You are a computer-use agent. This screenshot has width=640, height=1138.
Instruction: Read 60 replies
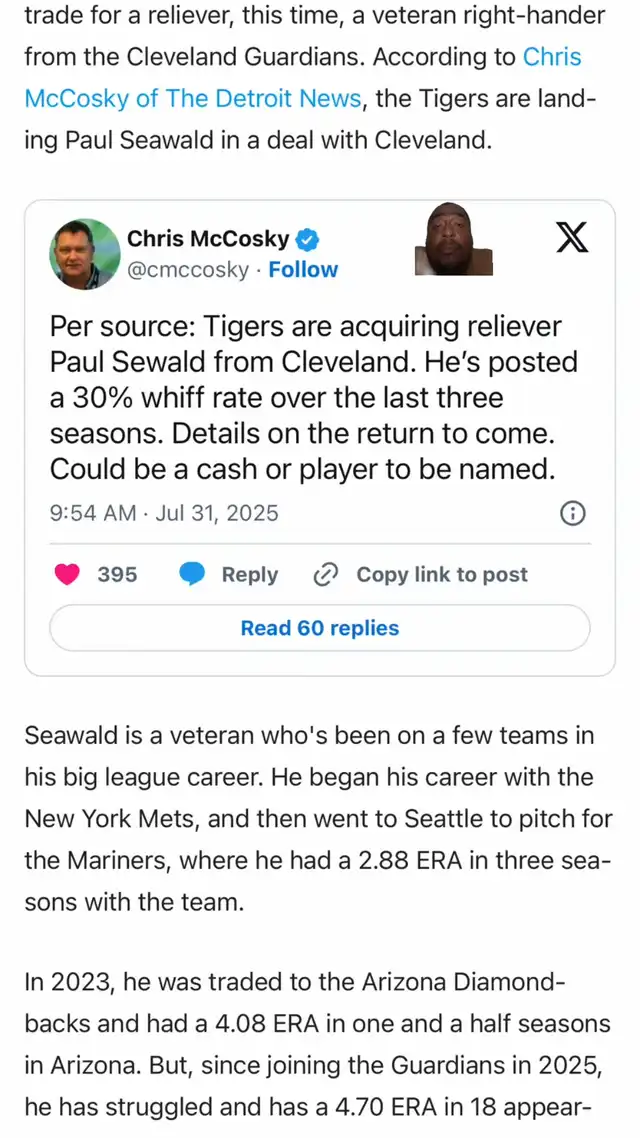[x=320, y=628]
